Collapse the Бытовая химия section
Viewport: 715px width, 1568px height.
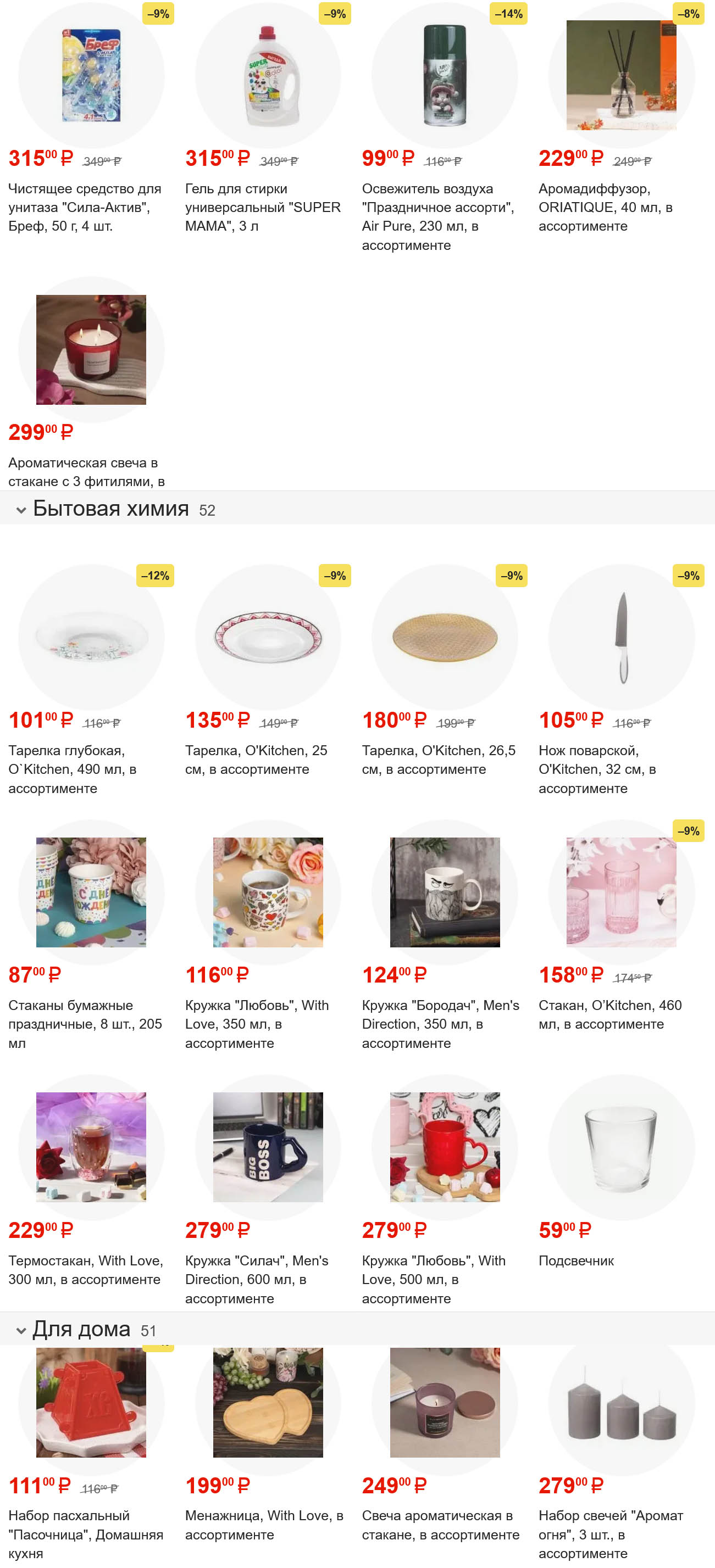pyautogui.click(x=21, y=510)
